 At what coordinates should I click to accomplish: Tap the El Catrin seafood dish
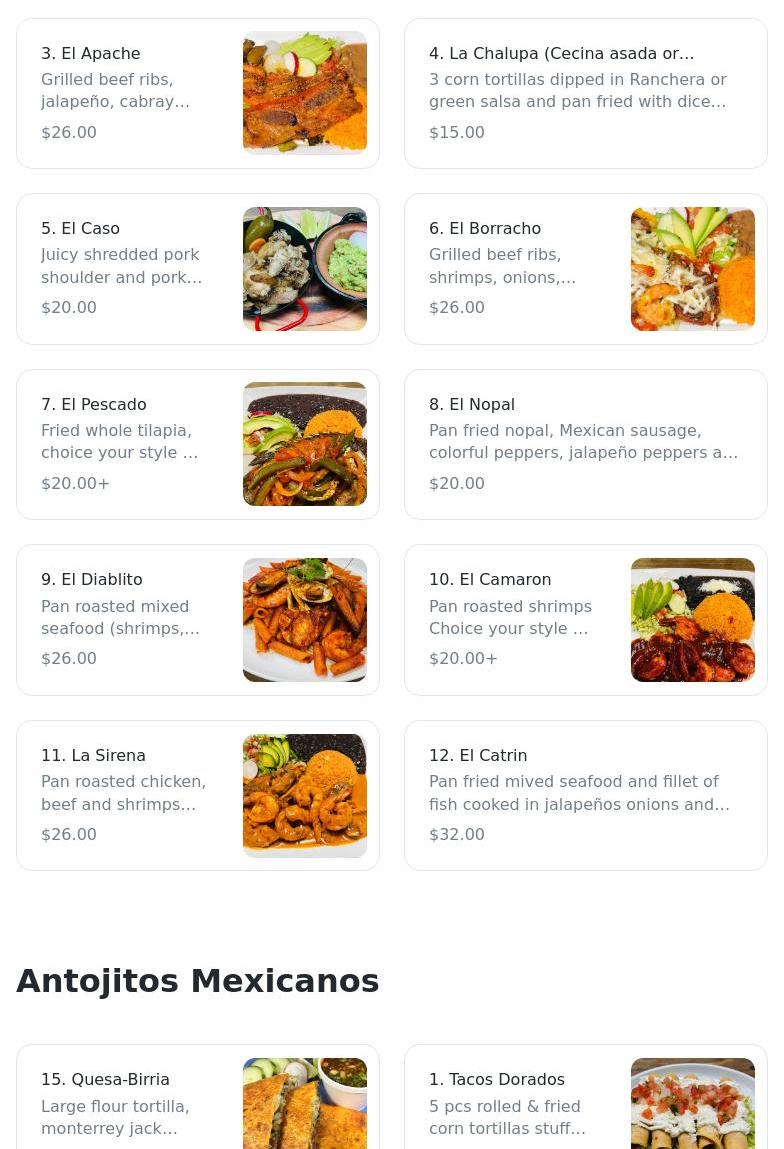pos(585,795)
